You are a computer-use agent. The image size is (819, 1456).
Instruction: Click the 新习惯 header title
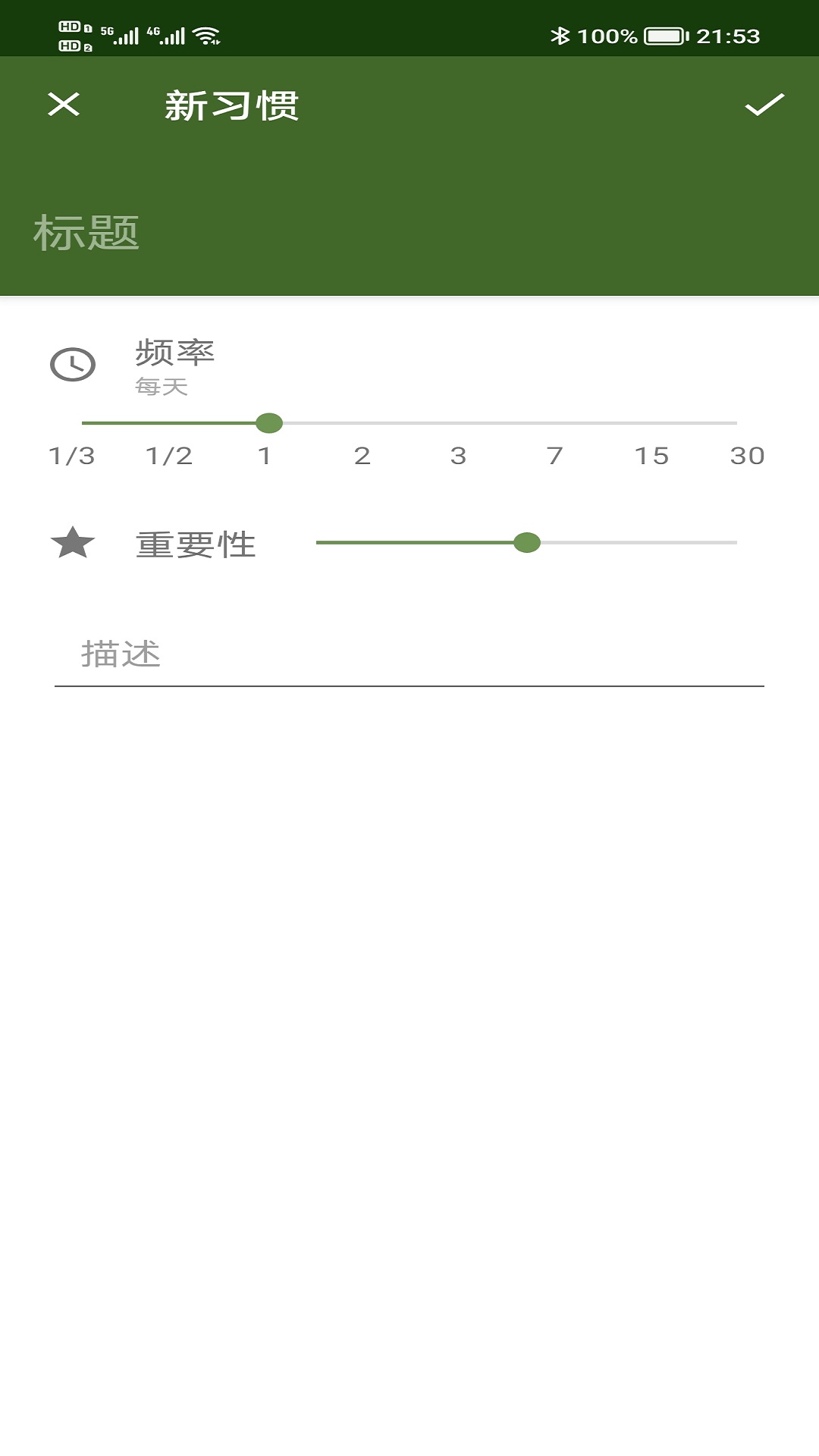tap(231, 106)
